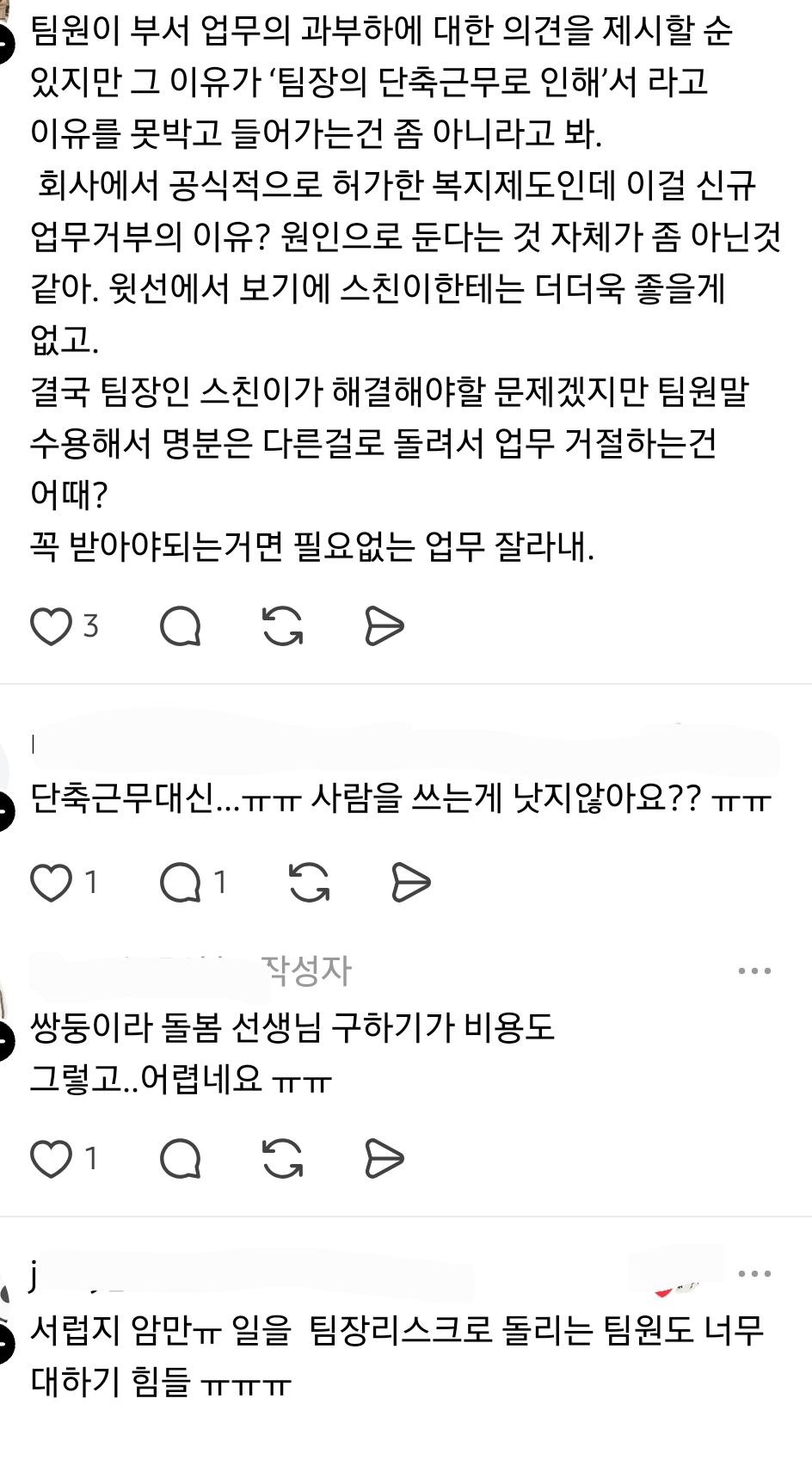The image size is (812, 1460).
Task: Unlike the last comment by user j
Action: pos(52,1454)
